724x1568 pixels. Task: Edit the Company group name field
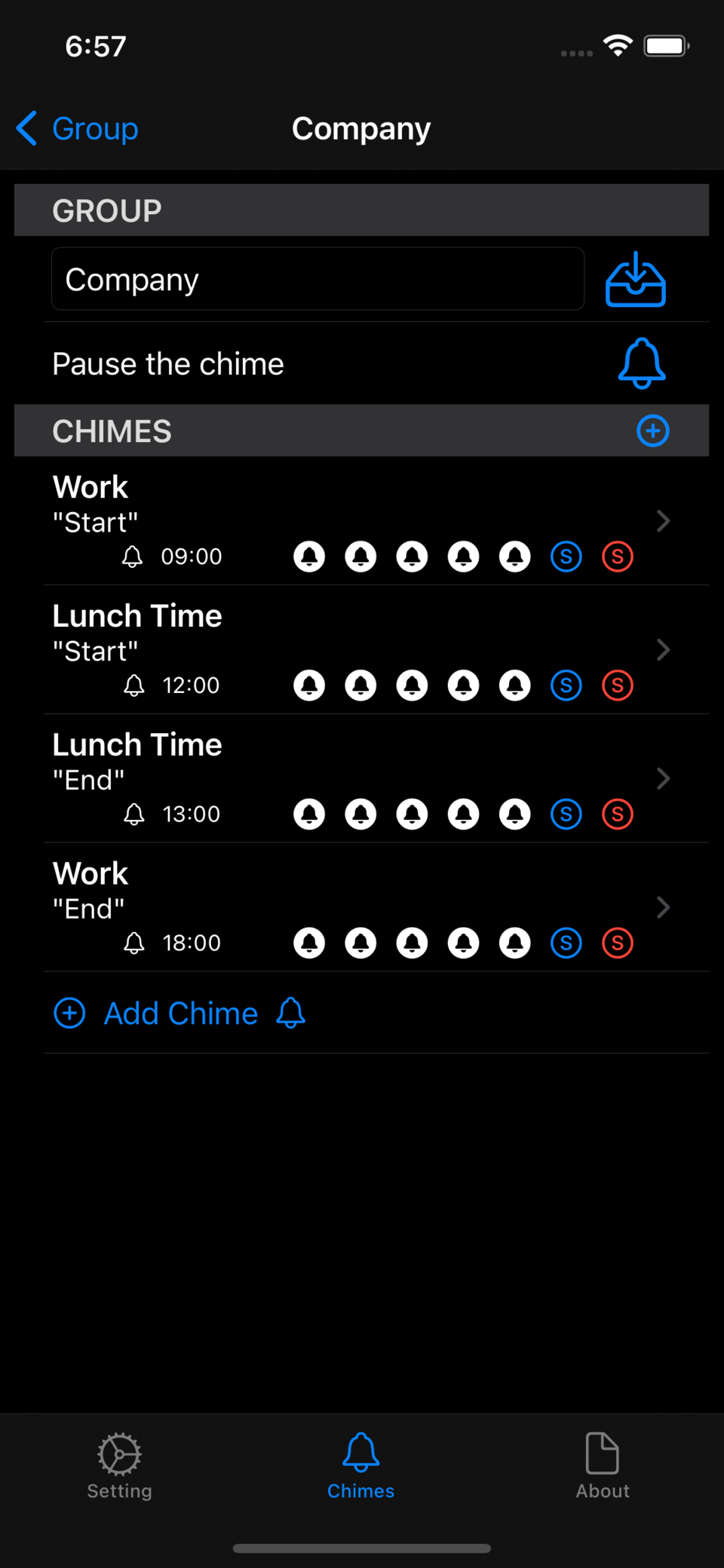pyautogui.click(x=318, y=279)
